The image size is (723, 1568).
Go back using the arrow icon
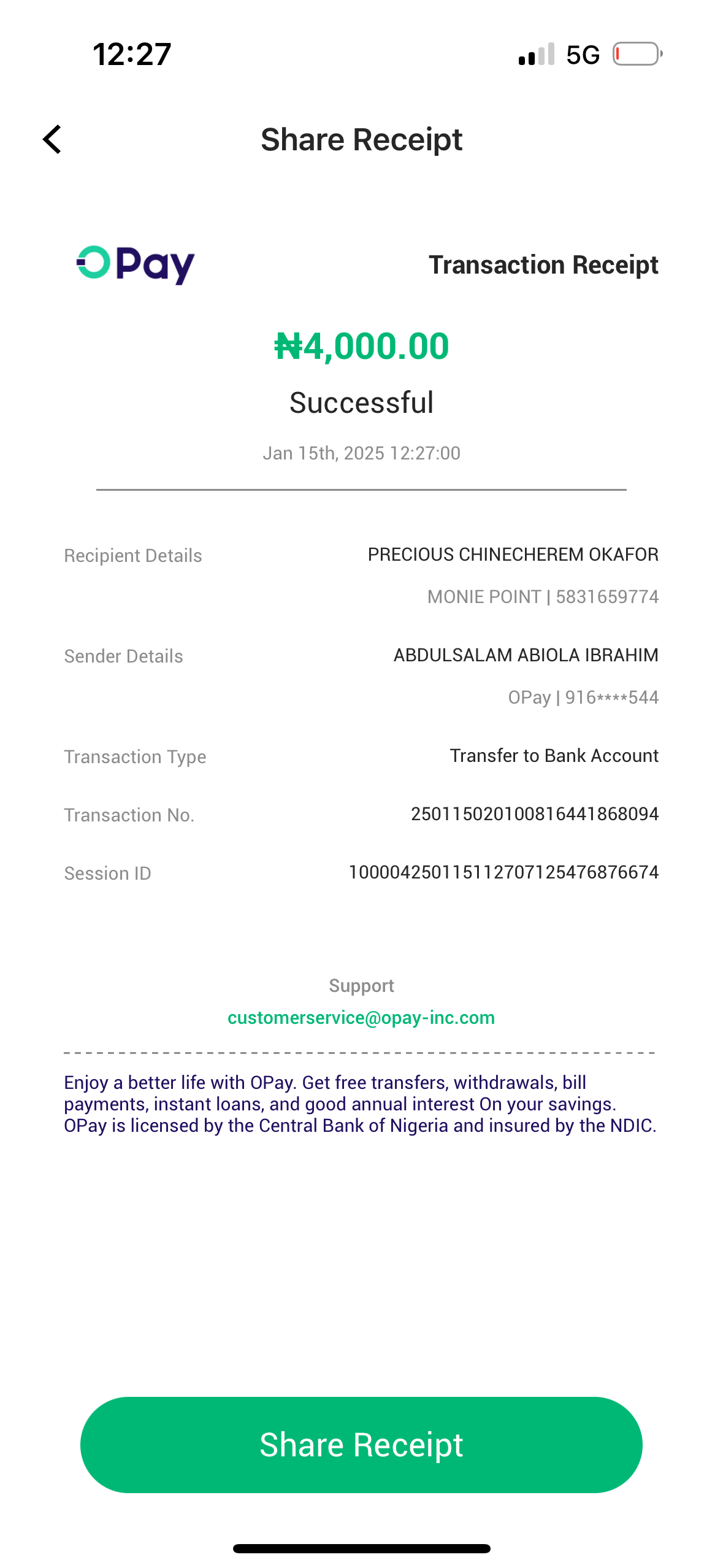(53, 139)
